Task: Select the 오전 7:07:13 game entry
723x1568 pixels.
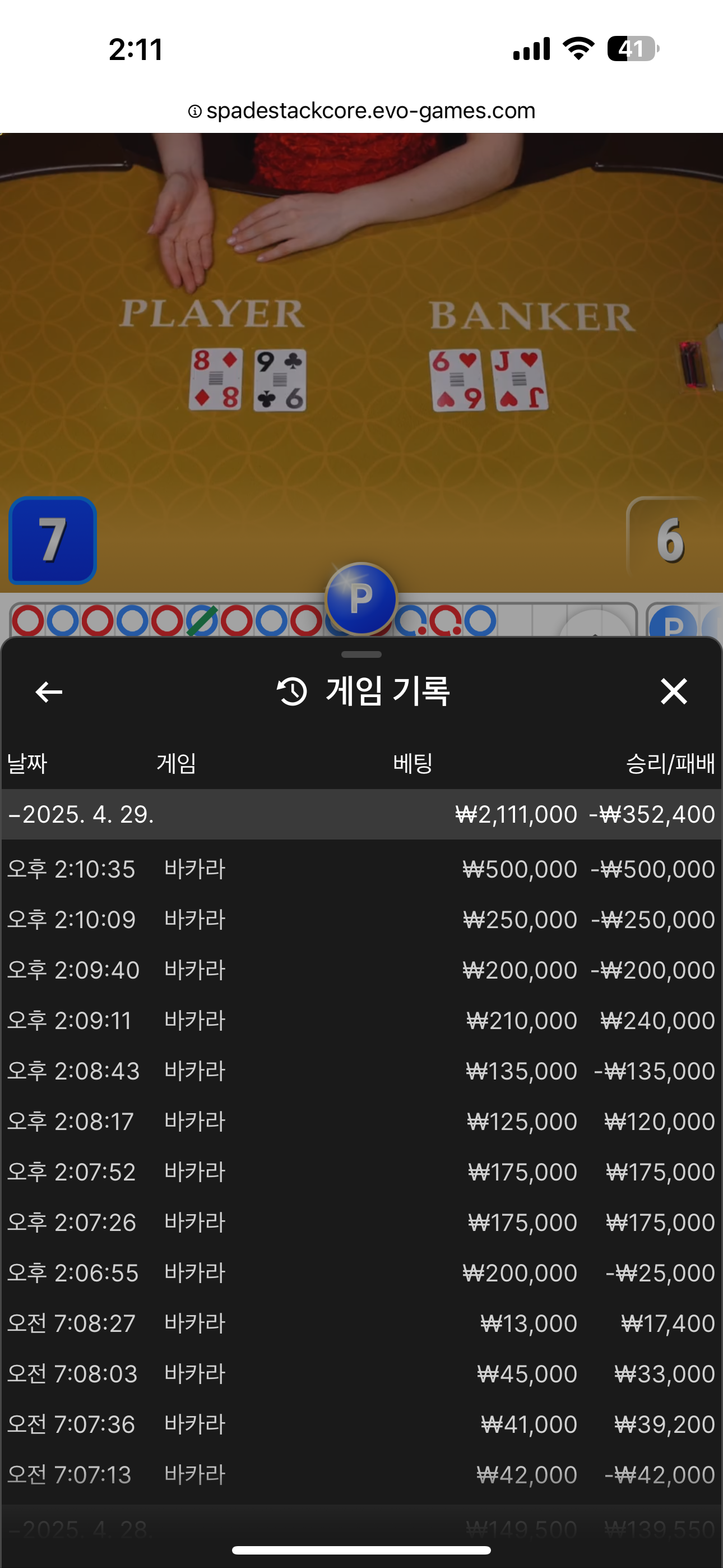Action: (361, 1475)
